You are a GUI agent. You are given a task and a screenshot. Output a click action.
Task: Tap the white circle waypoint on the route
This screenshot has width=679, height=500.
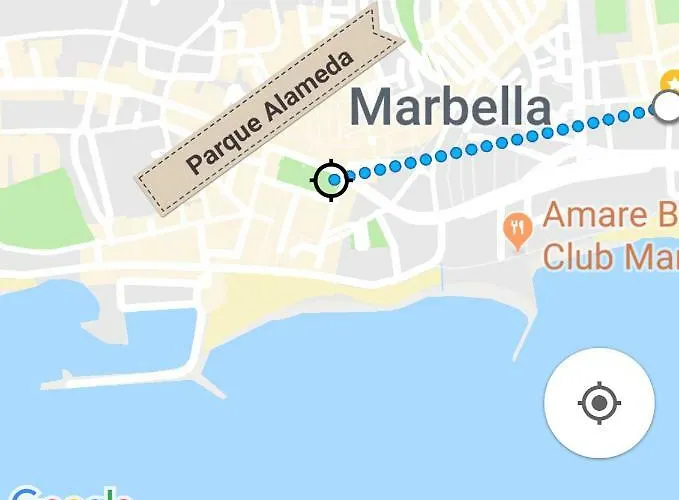[x=666, y=107]
